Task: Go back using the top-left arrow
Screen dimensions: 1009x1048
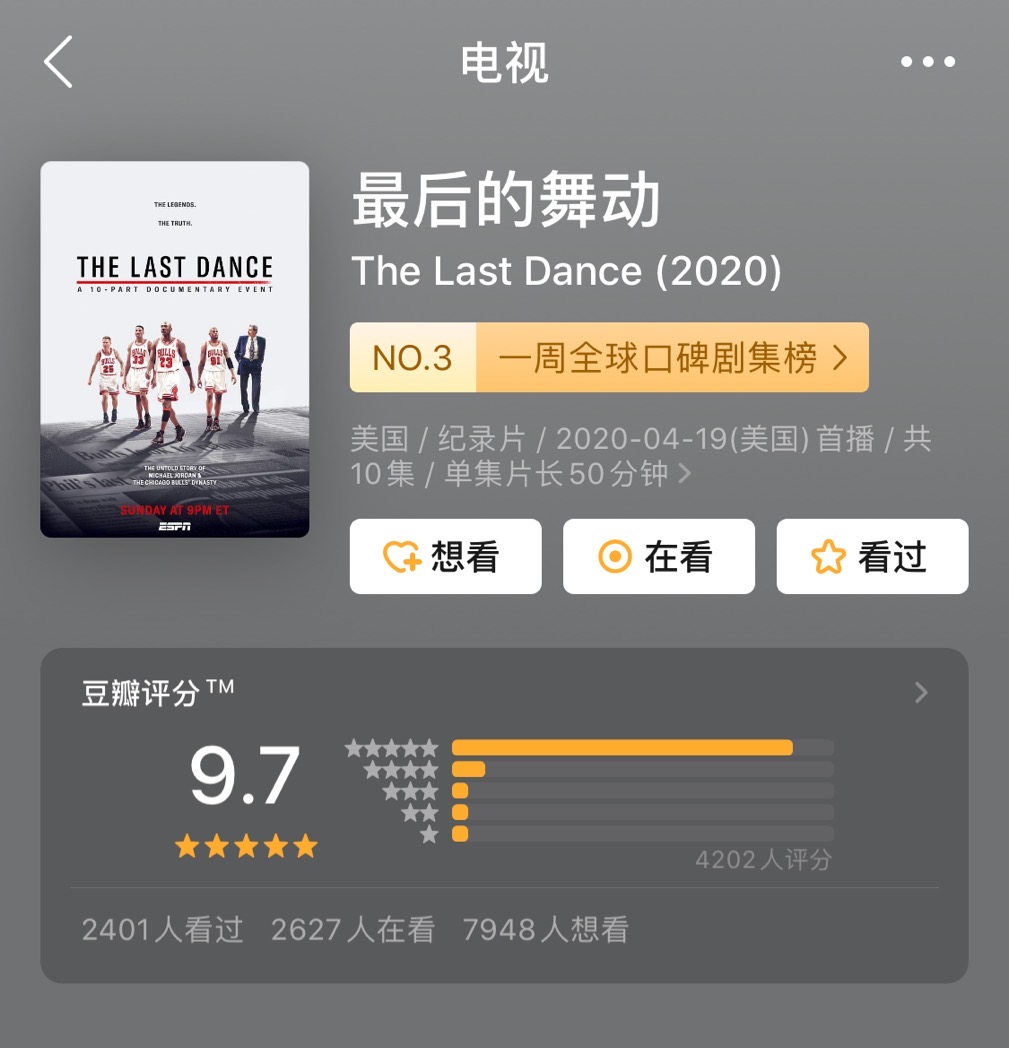Action: 59,62
